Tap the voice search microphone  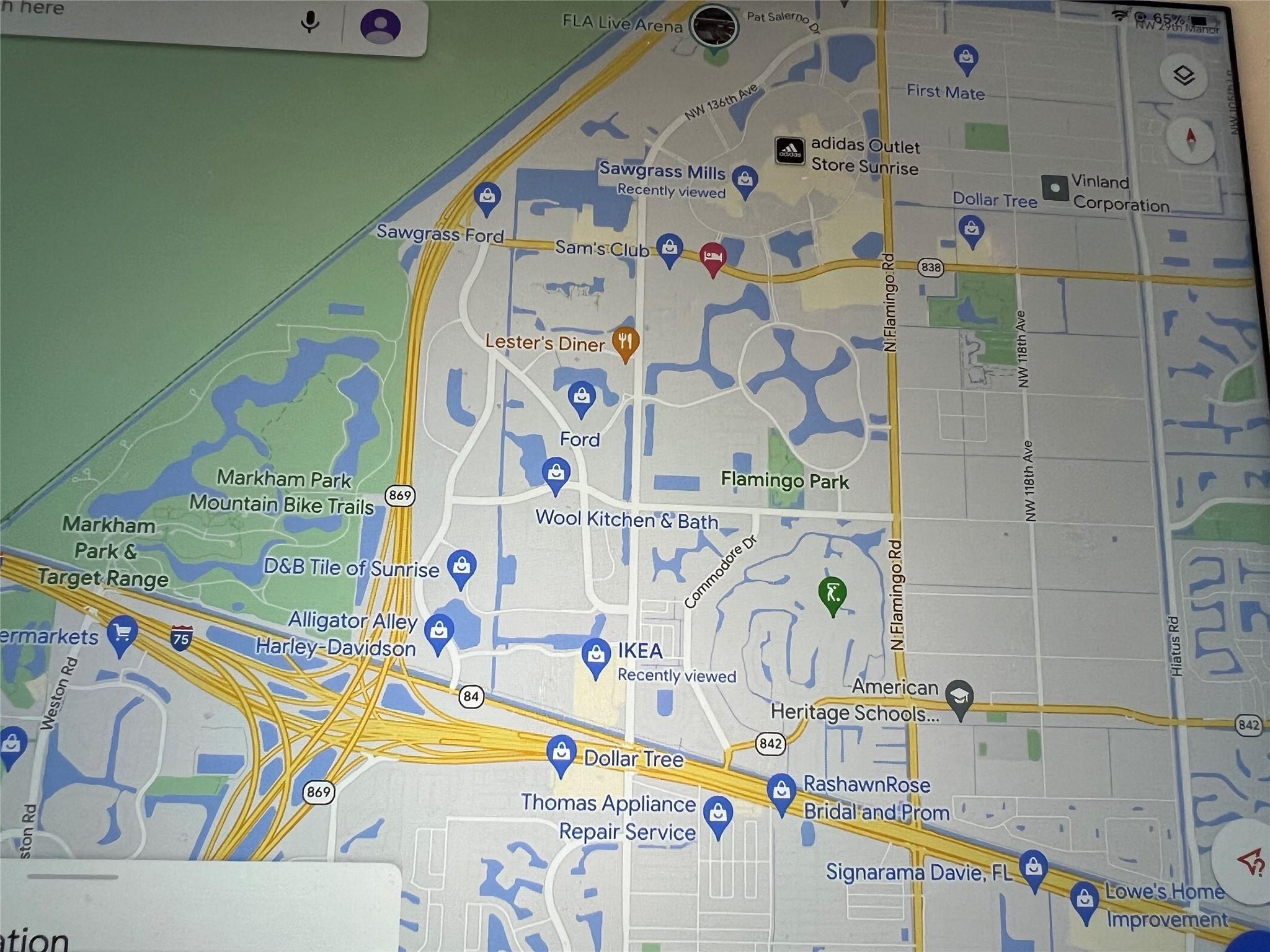[x=310, y=22]
